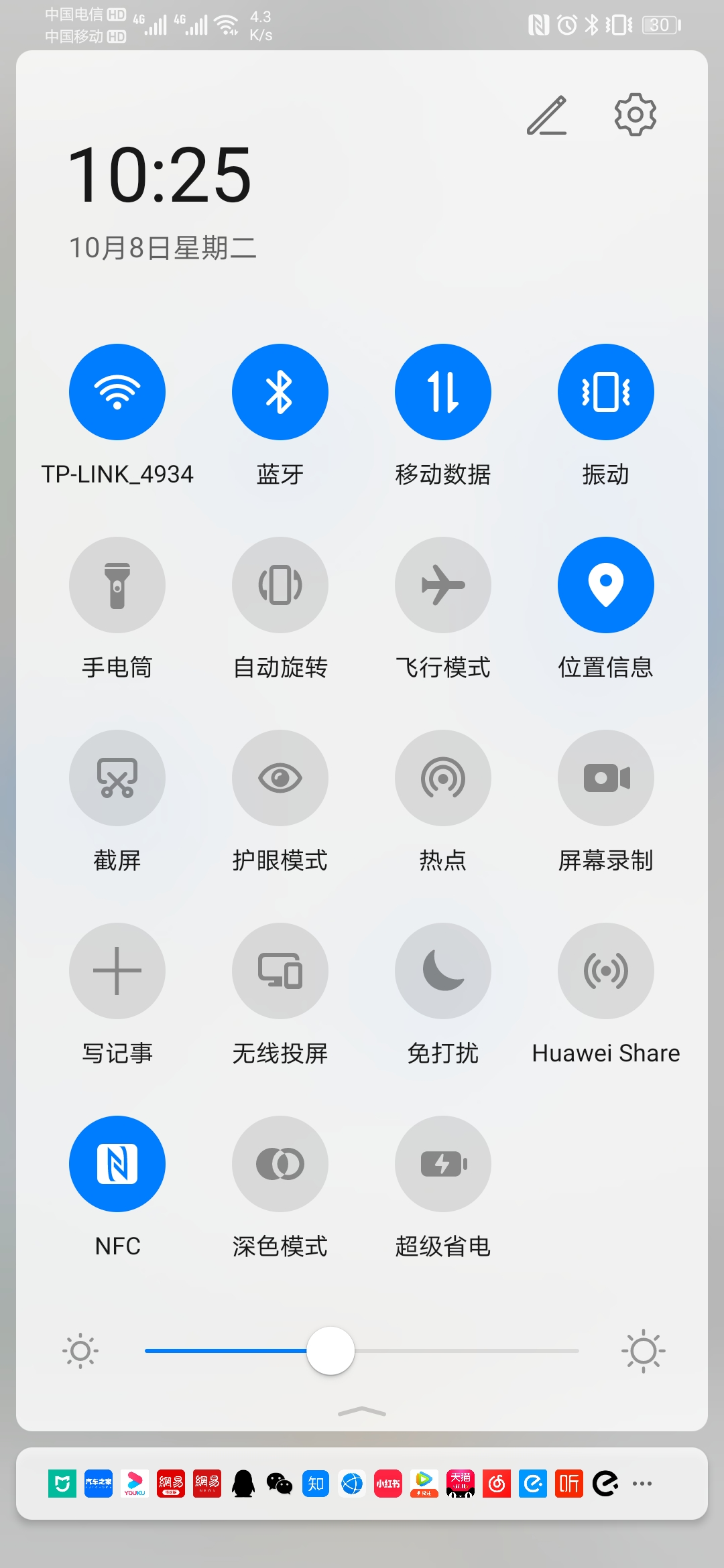The width and height of the screenshot is (724, 1568).
Task: Turn on the 手电筒 flashlight
Action: pos(117,585)
